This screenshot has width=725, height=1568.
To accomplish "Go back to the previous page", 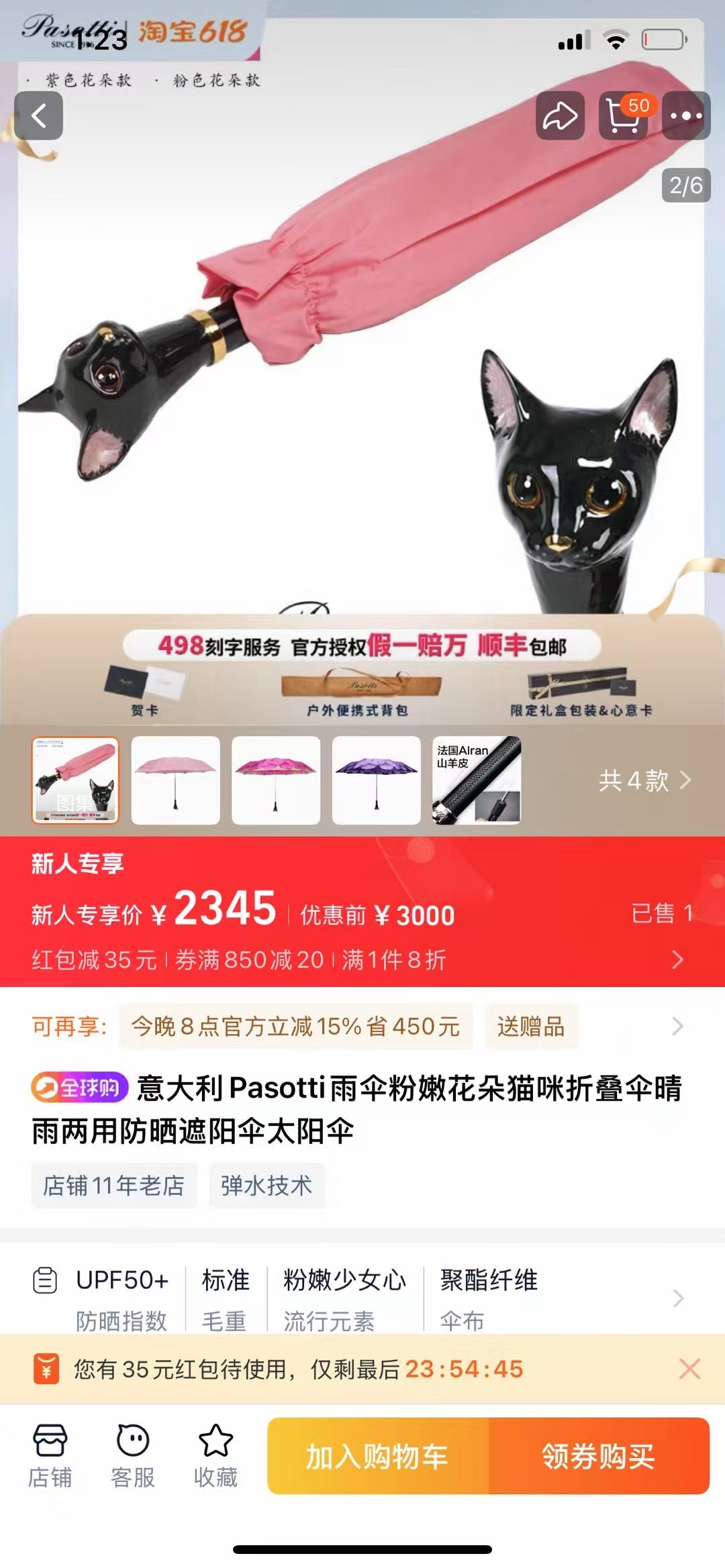I will click(x=39, y=116).
